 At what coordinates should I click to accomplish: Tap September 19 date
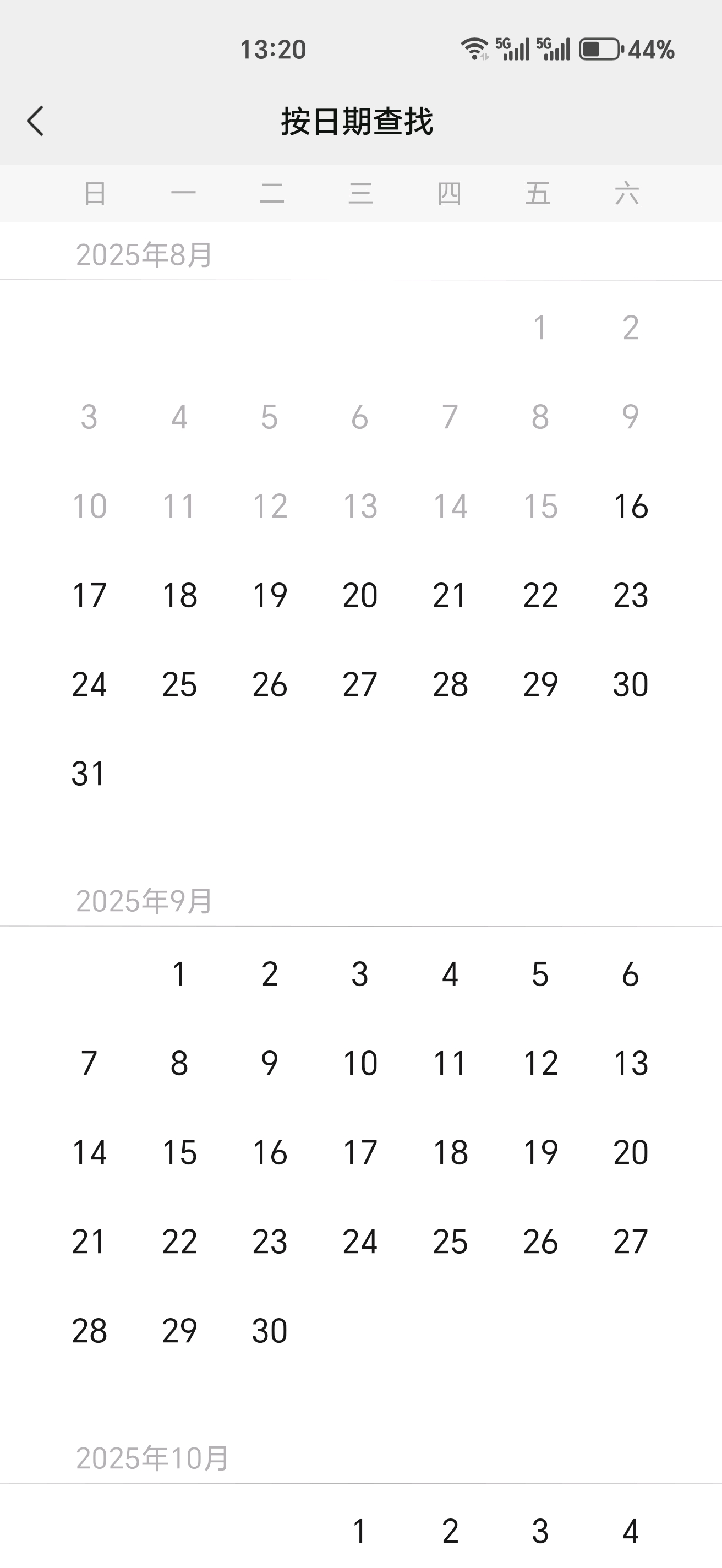pyautogui.click(x=541, y=1152)
